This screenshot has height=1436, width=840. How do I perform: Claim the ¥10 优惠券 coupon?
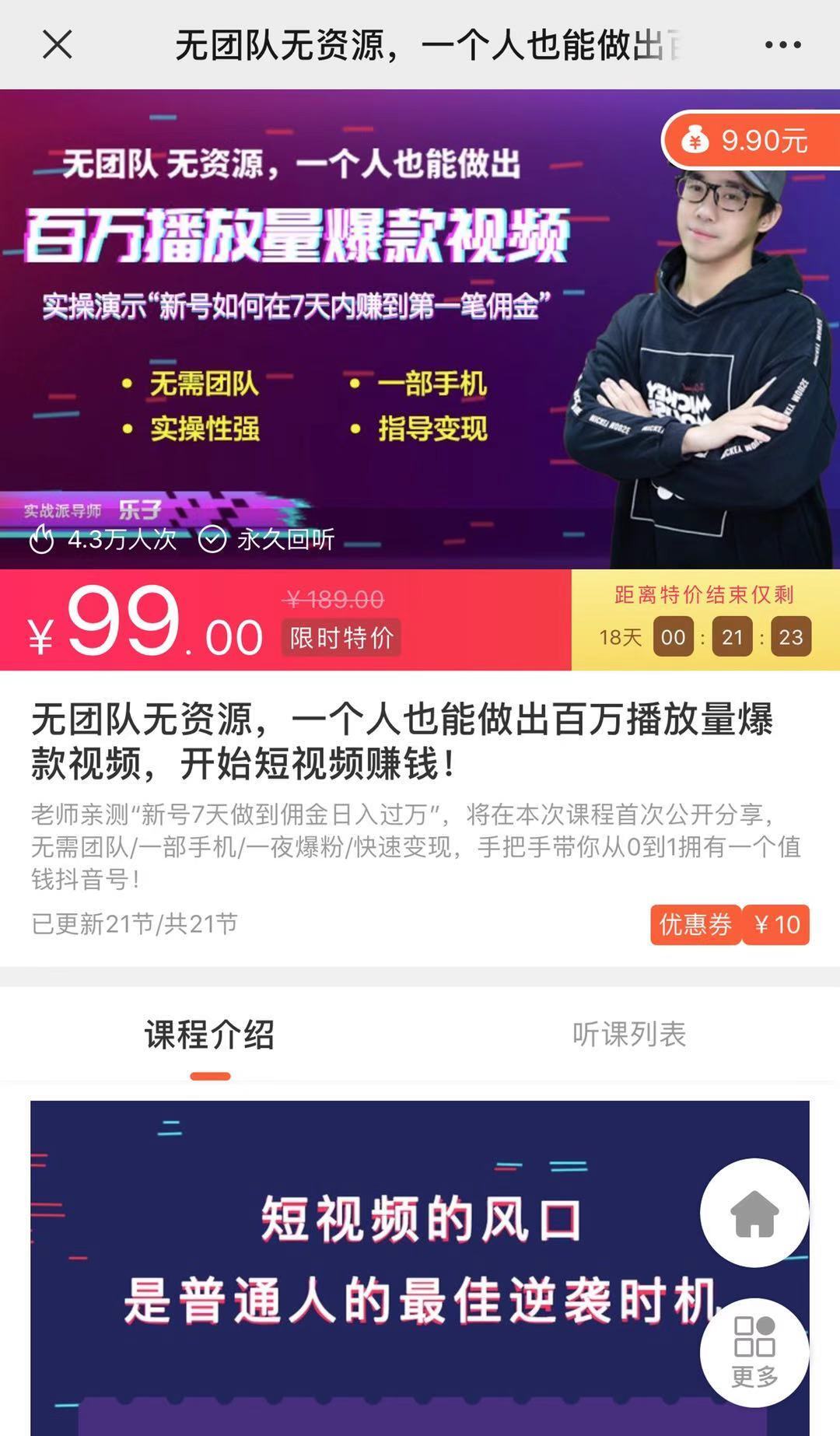click(x=730, y=924)
